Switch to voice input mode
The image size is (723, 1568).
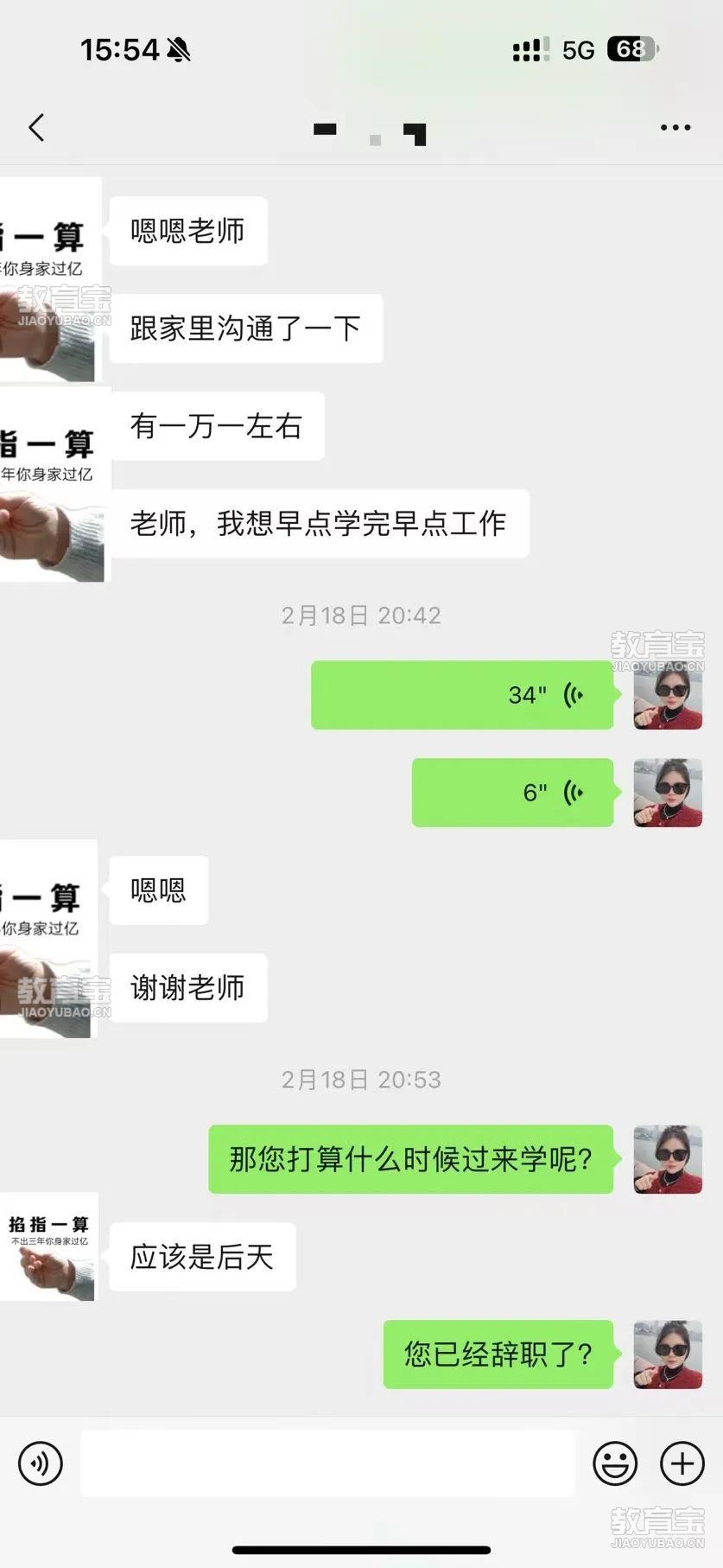tap(41, 1463)
